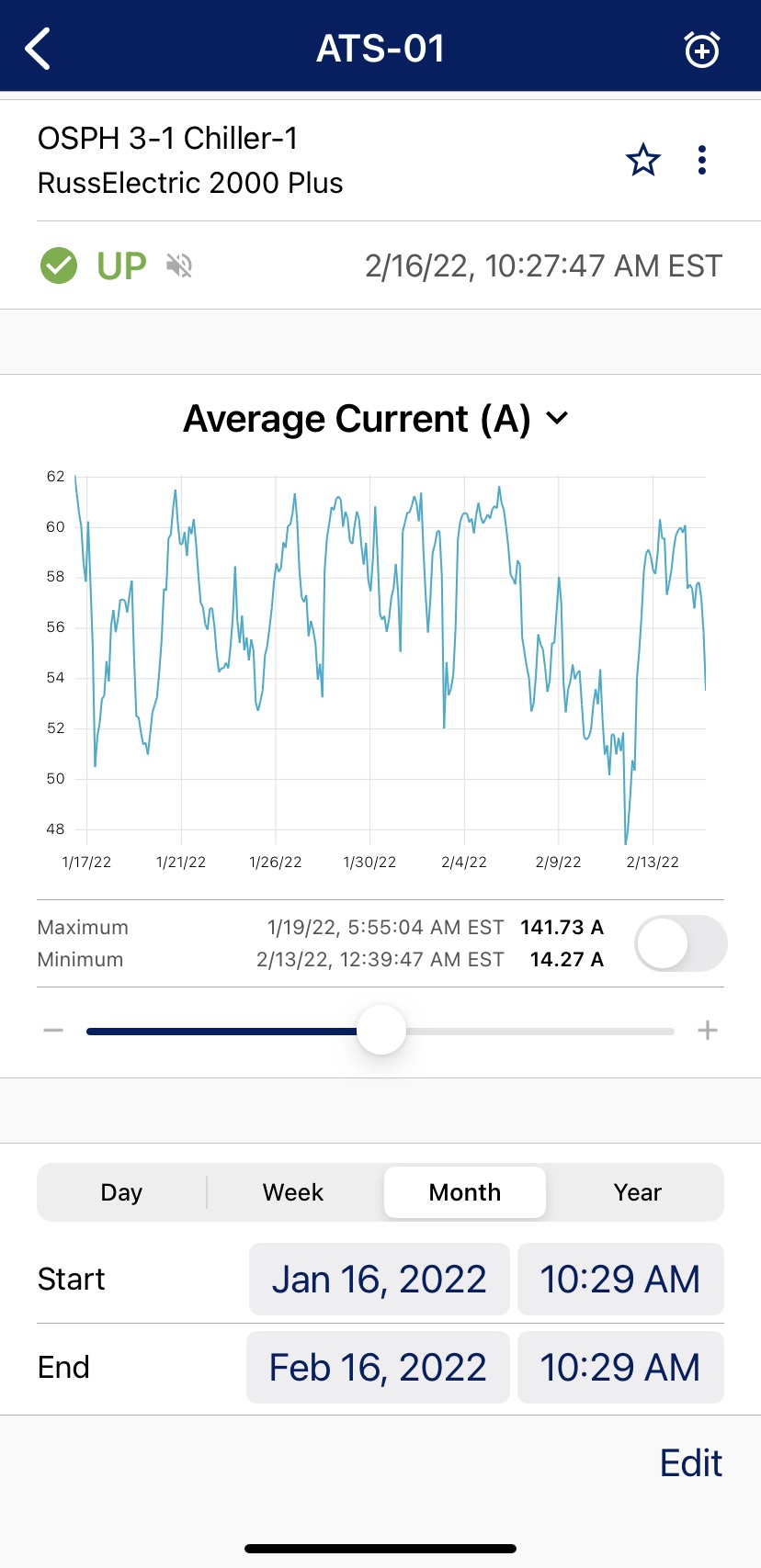Switch to the Week range
The width and height of the screenshot is (761, 1568).
[x=293, y=1192]
